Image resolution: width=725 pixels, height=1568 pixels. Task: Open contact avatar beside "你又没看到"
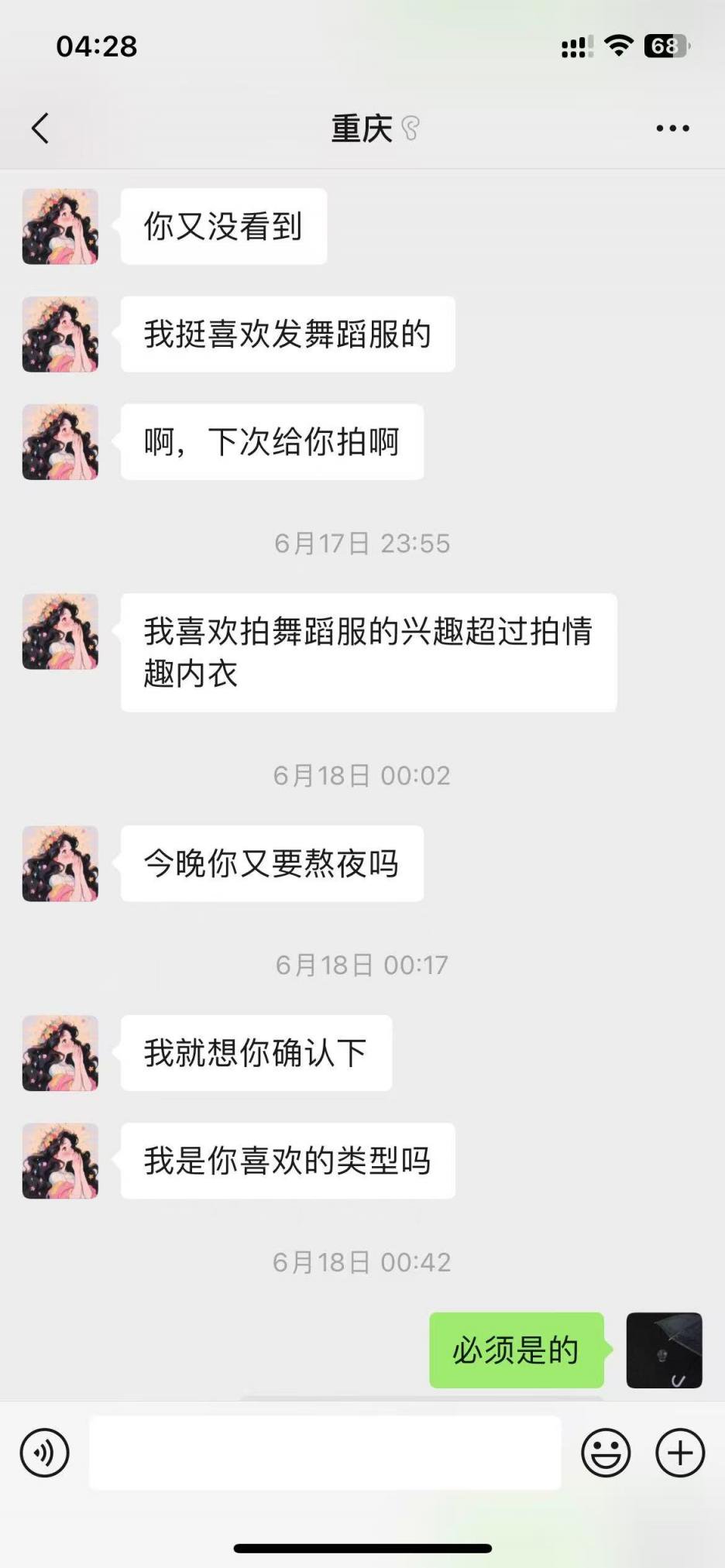[60, 227]
